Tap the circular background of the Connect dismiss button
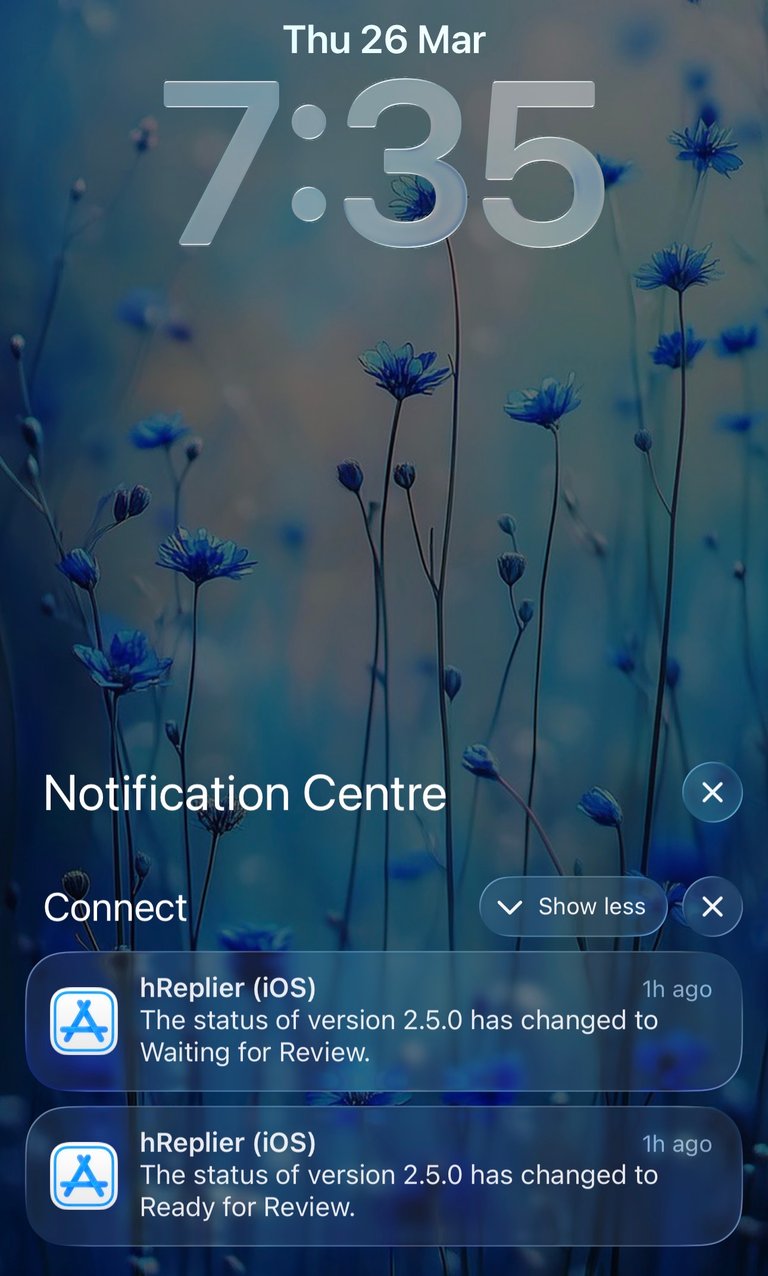The width and height of the screenshot is (768, 1276). coord(713,907)
